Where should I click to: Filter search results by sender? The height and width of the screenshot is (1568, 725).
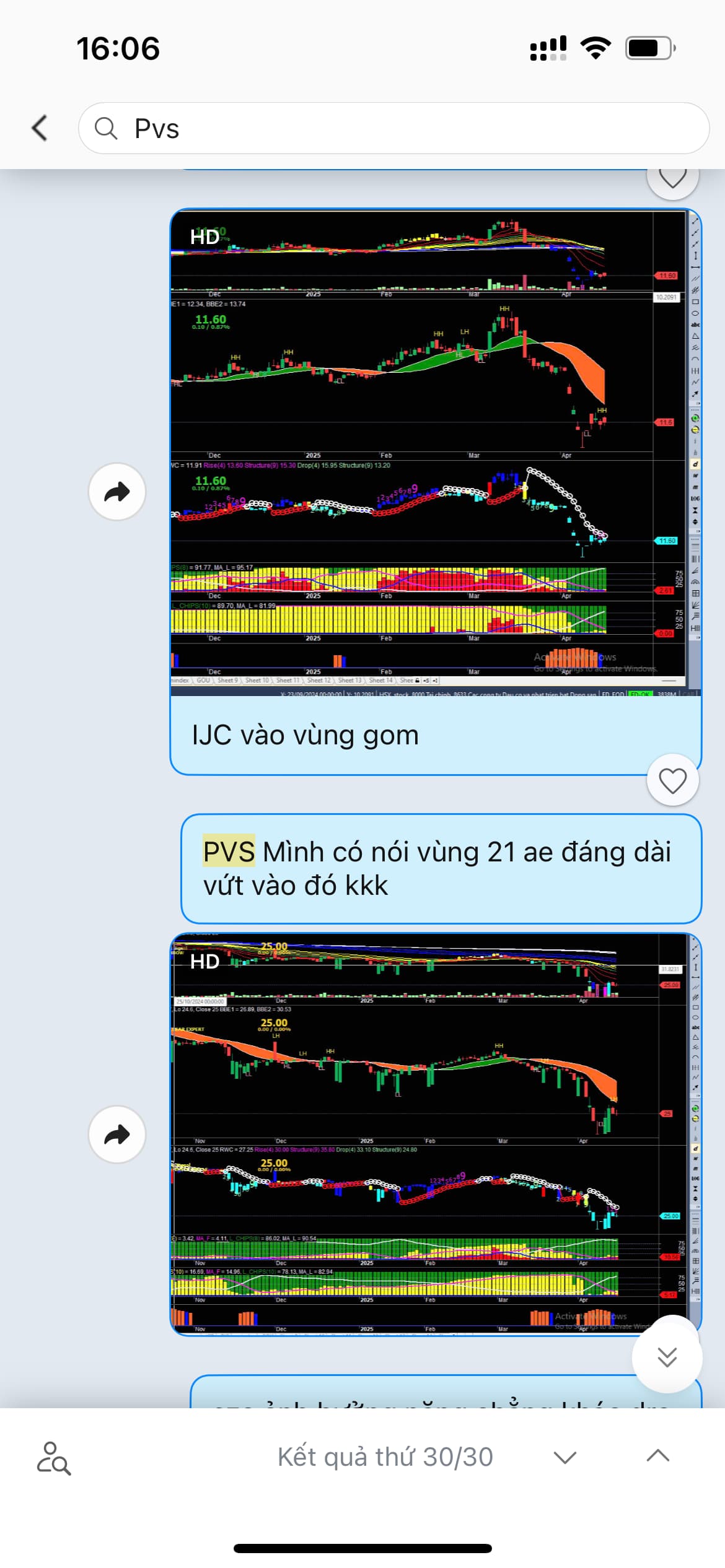[53, 1458]
